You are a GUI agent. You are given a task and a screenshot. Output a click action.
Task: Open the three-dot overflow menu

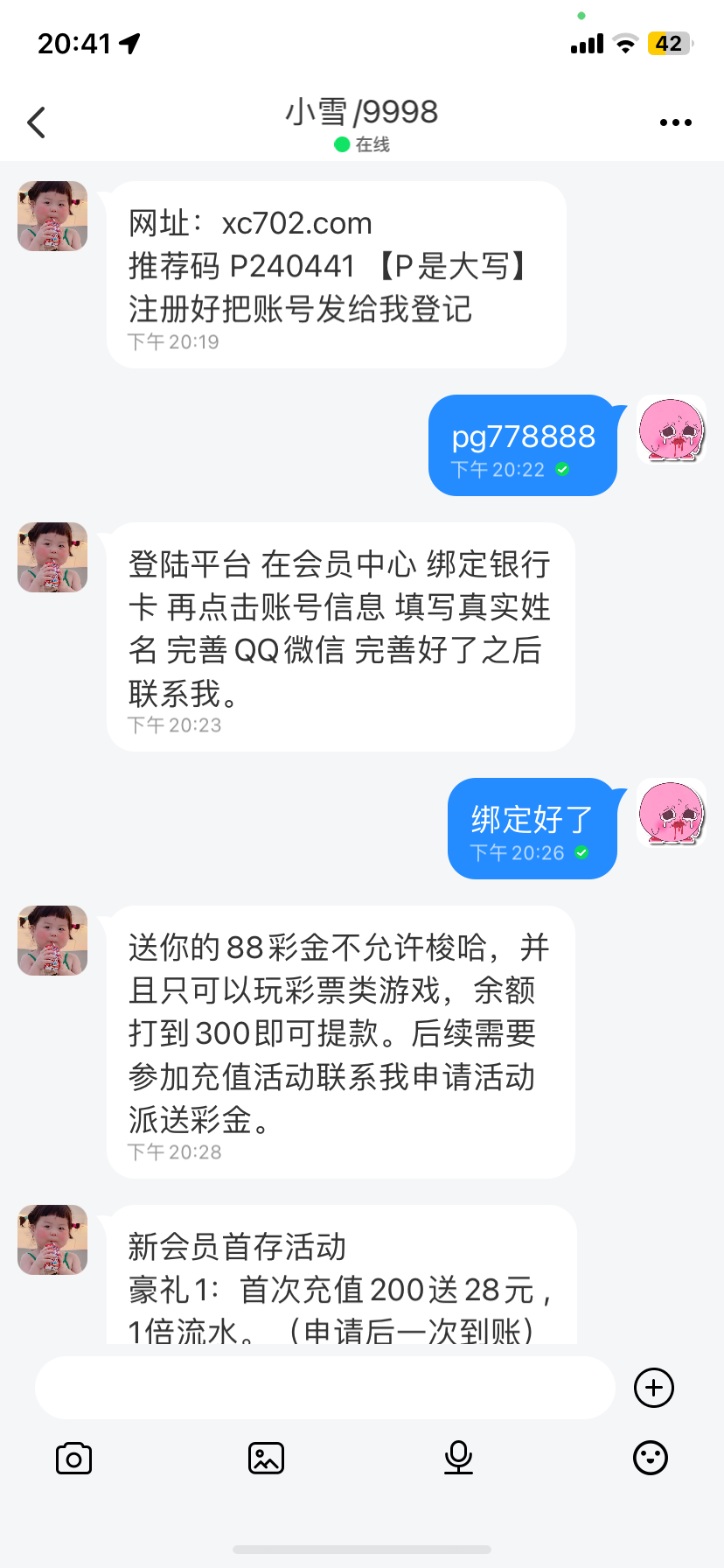point(675,122)
